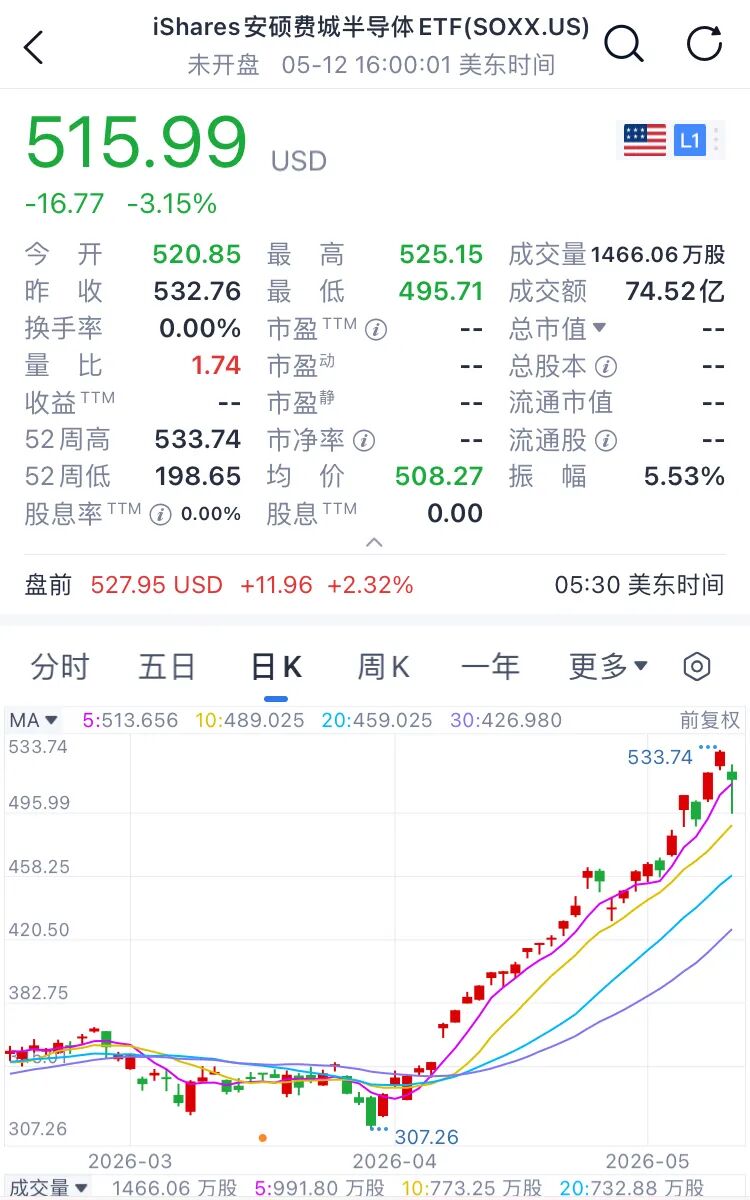Tap the L1 quote level badge
750x1200 pixels.
[x=690, y=141]
